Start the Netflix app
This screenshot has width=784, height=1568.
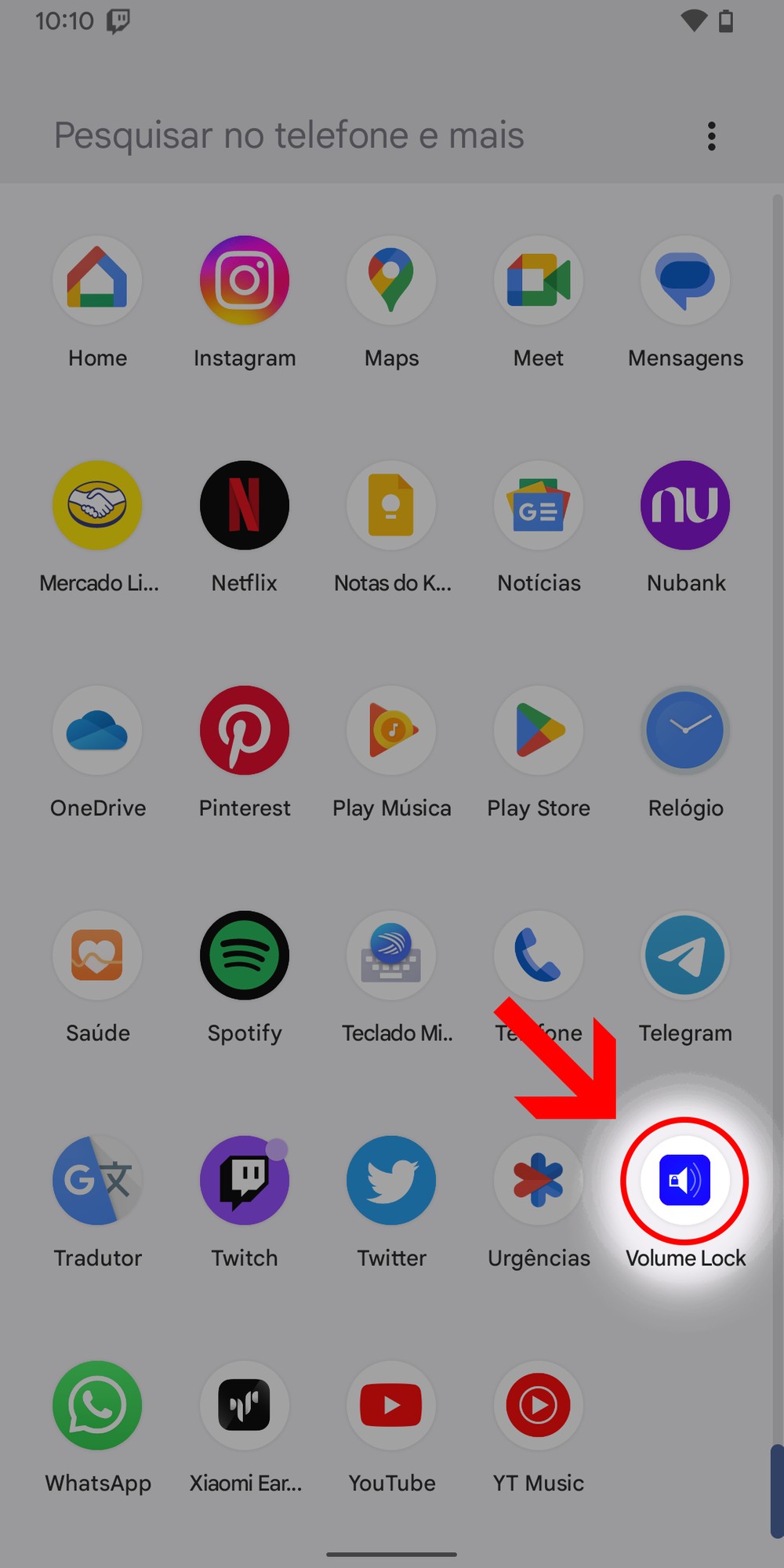(245, 506)
